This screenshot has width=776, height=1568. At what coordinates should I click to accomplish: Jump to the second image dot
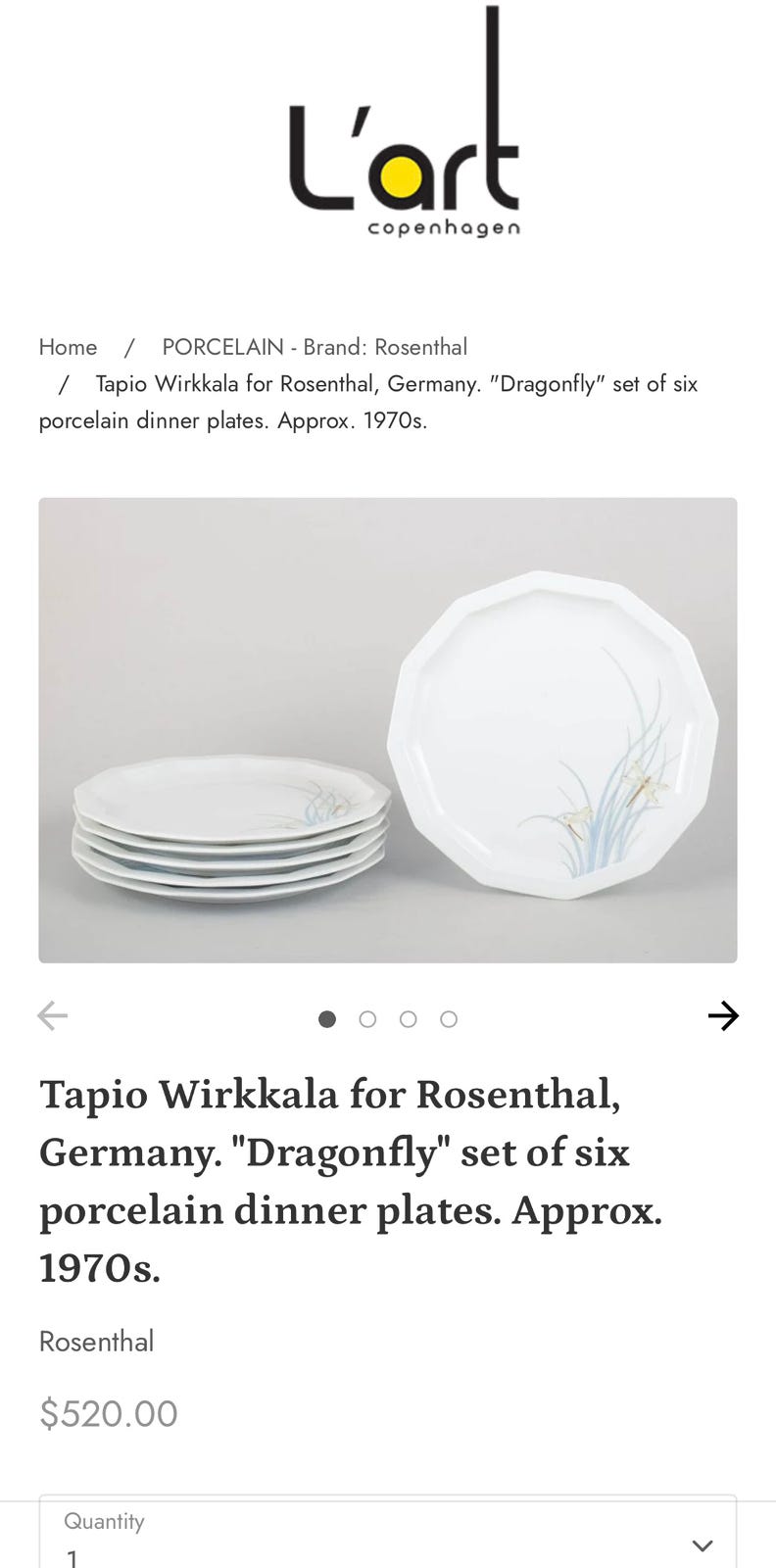pyautogui.click(x=367, y=1019)
